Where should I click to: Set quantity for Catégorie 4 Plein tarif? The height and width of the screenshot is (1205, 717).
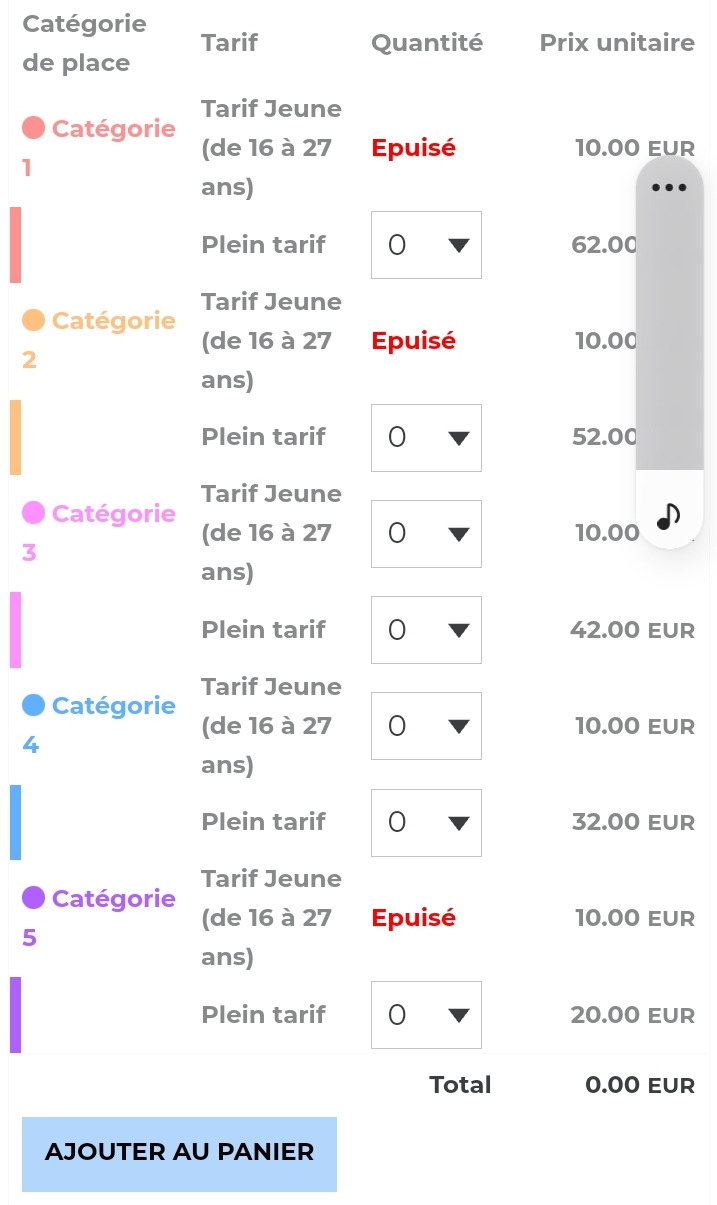click(x=426, y=823)
